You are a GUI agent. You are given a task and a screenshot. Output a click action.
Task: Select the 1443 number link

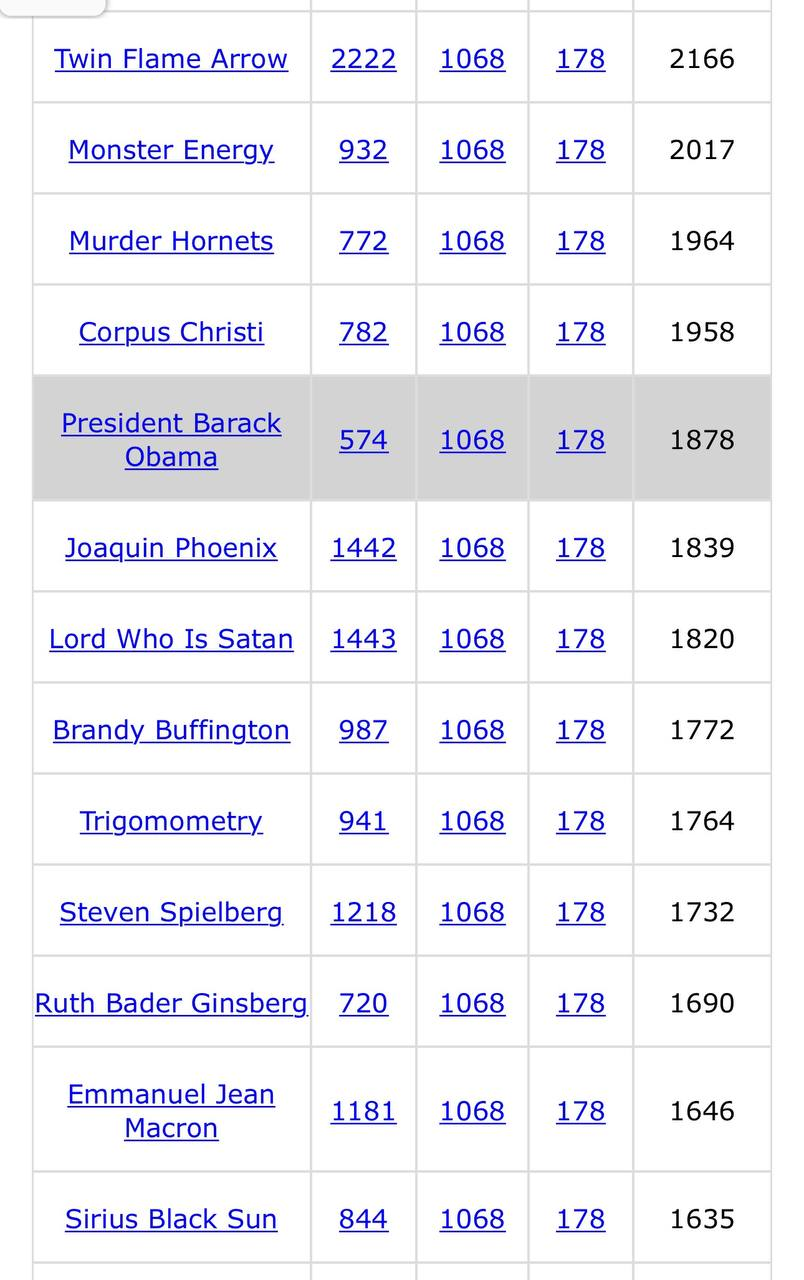pyautogui.click(x=363, y=639)
